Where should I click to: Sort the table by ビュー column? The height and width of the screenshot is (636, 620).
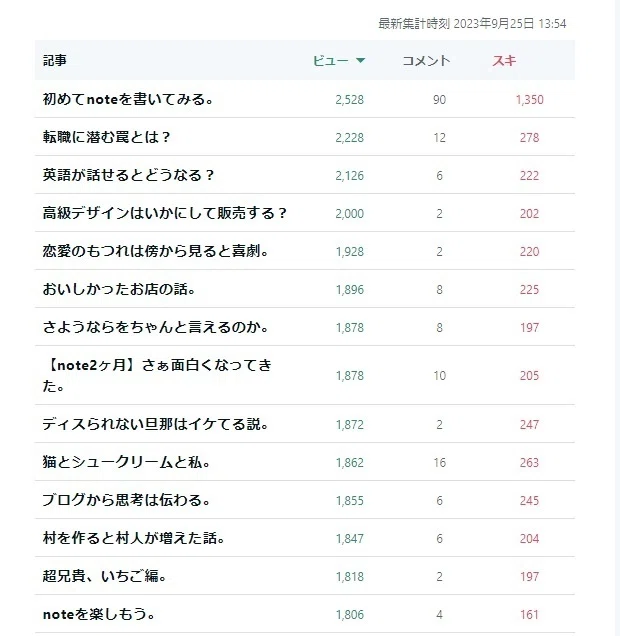tap(339, 61)
